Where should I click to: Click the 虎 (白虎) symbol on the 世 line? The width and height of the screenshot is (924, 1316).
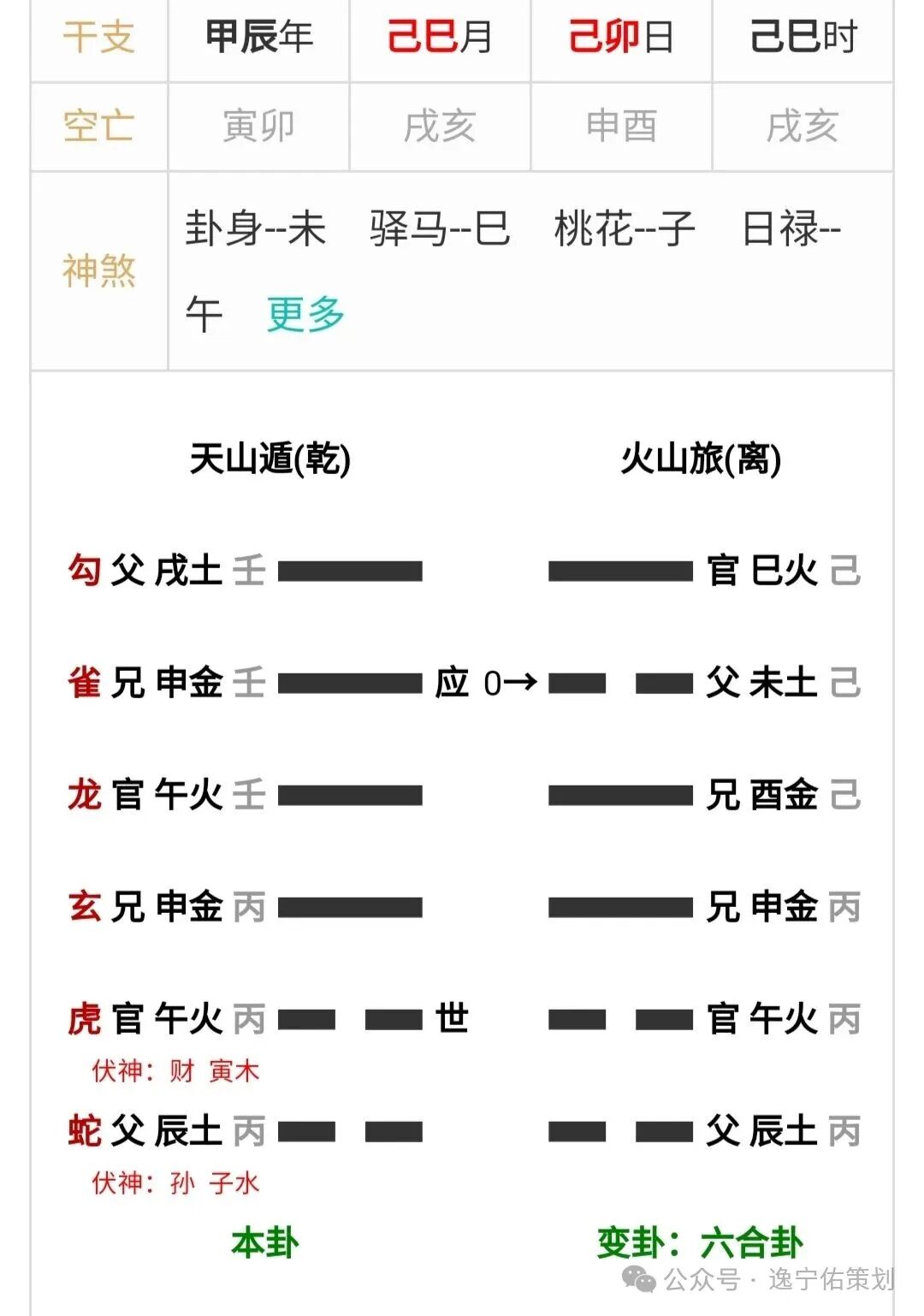[83, 1018]
